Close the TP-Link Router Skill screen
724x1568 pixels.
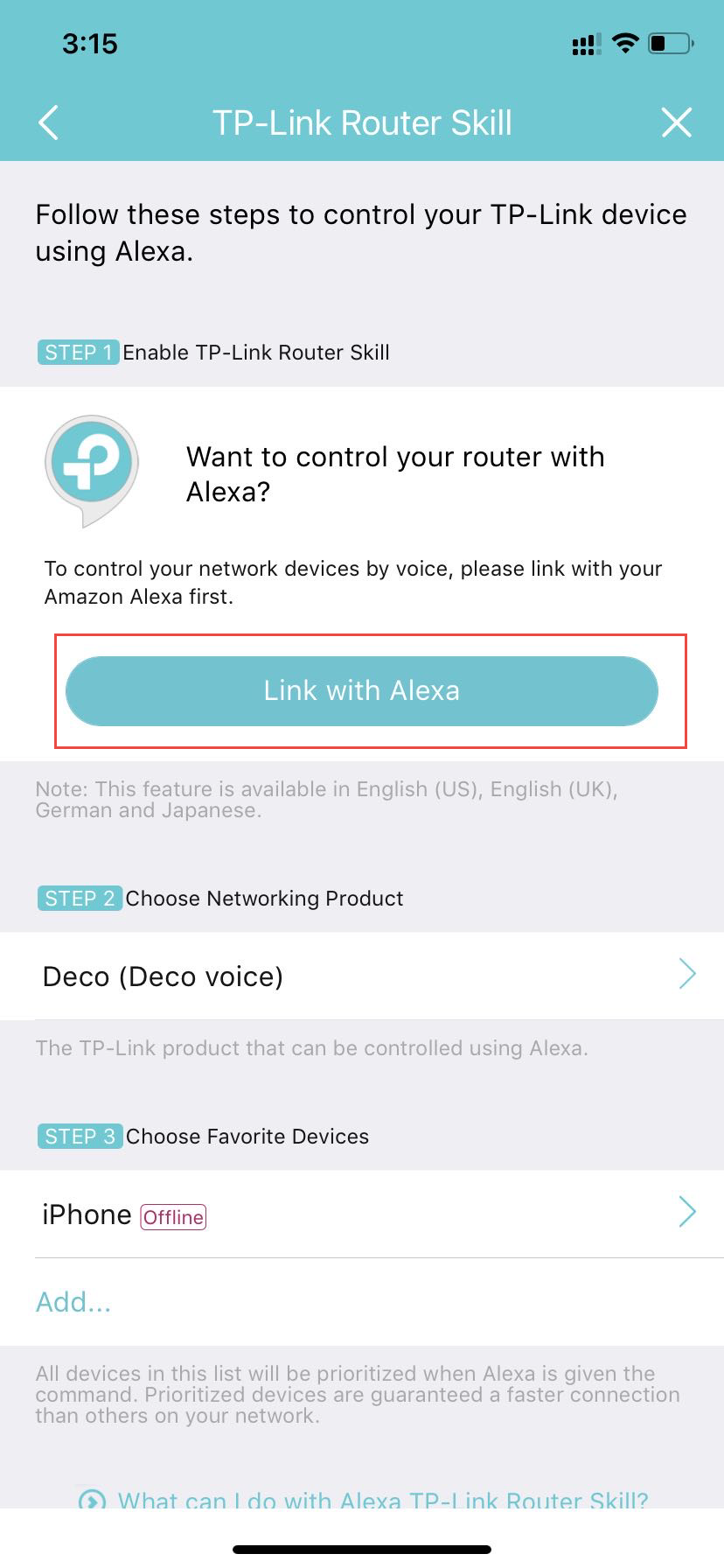(677, 122)
